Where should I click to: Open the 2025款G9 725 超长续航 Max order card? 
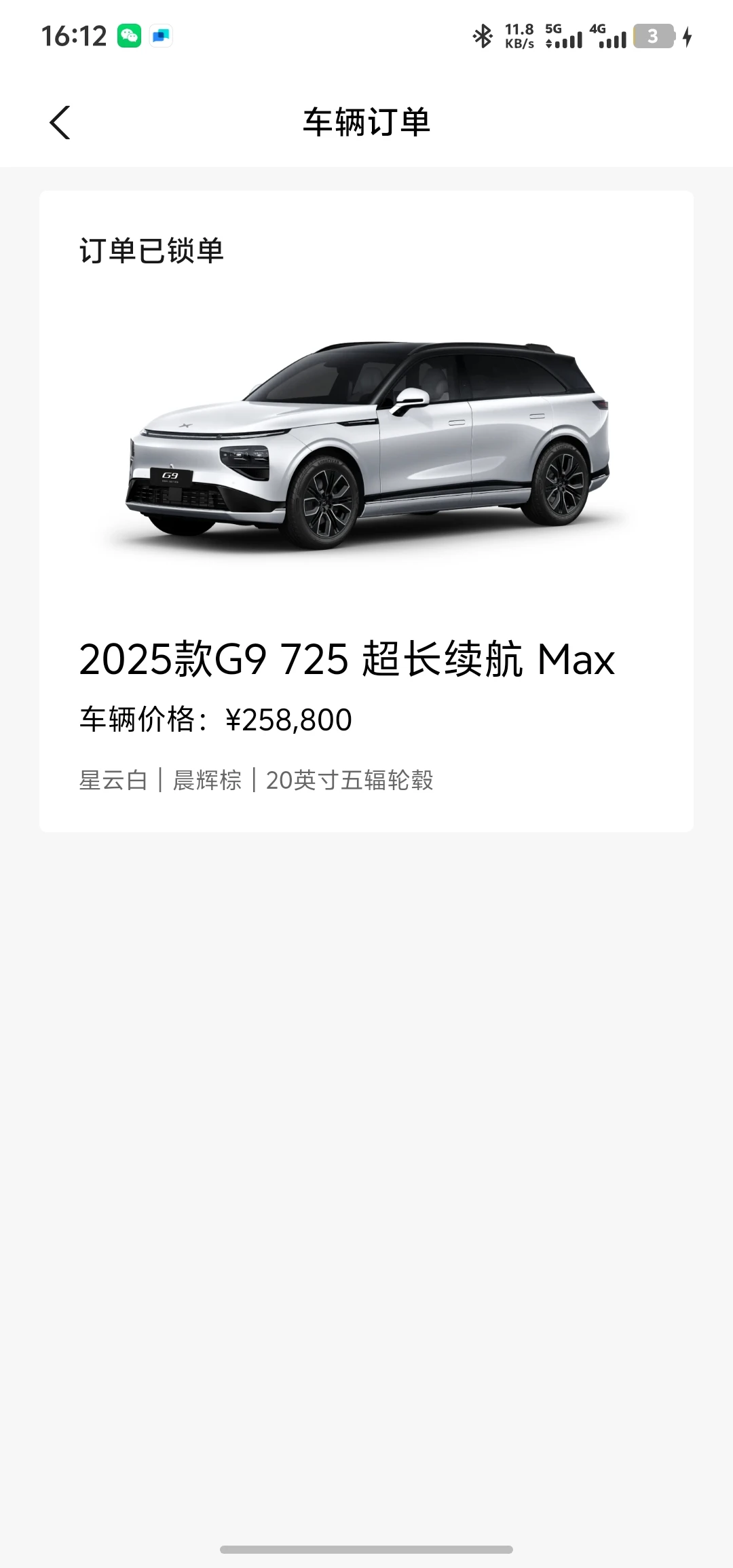[366, 510]
